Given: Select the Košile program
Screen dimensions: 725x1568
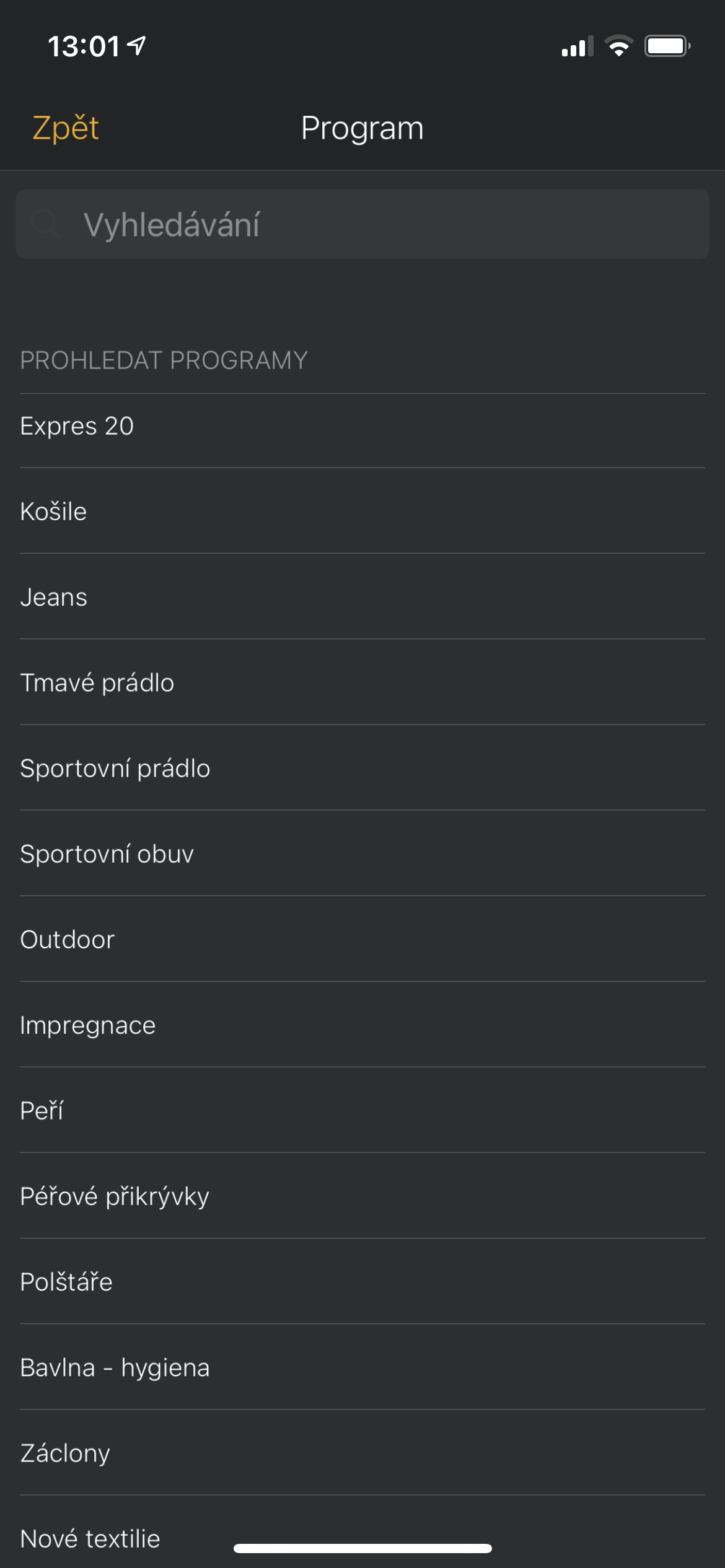Looking at the screenshot, I should click(x=362, y=510).
